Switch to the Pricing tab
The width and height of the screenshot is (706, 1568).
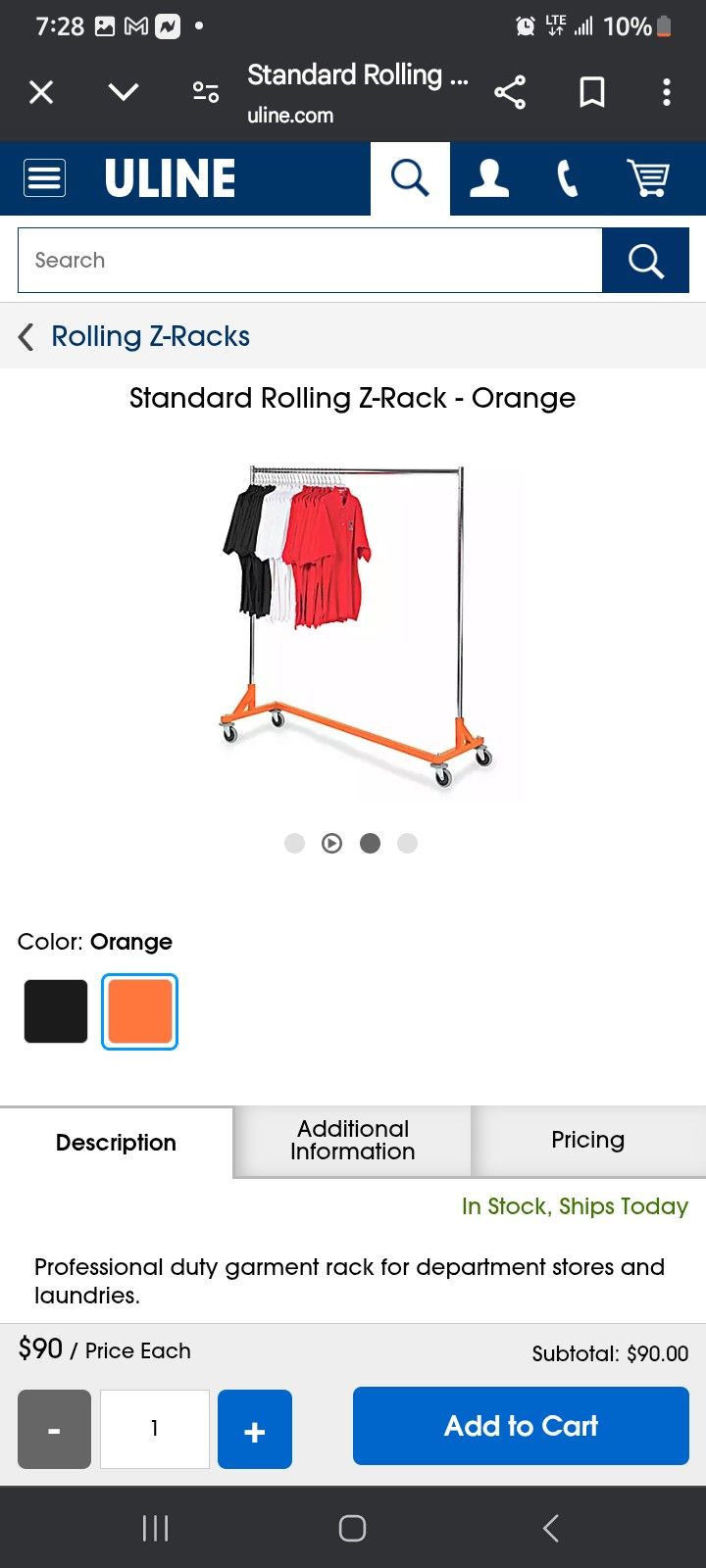[587, 1141]
